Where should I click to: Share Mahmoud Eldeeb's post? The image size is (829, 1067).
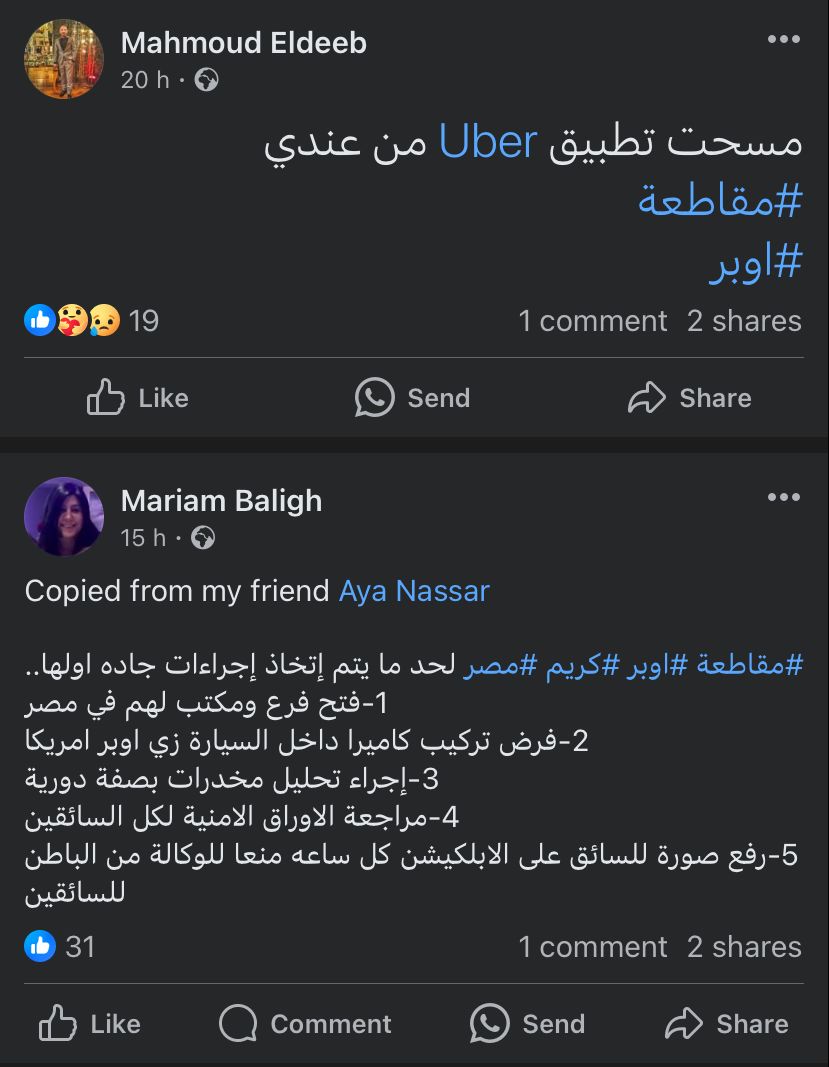(689, 398)
